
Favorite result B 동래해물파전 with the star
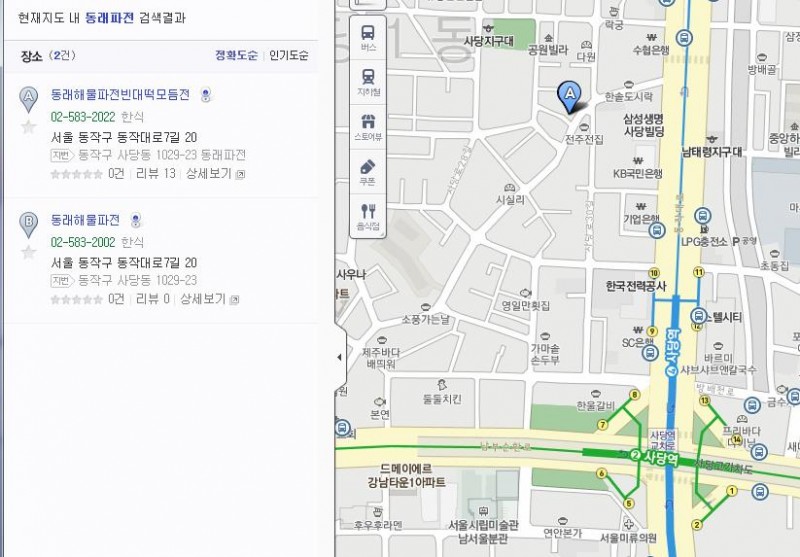coord(28,252)
